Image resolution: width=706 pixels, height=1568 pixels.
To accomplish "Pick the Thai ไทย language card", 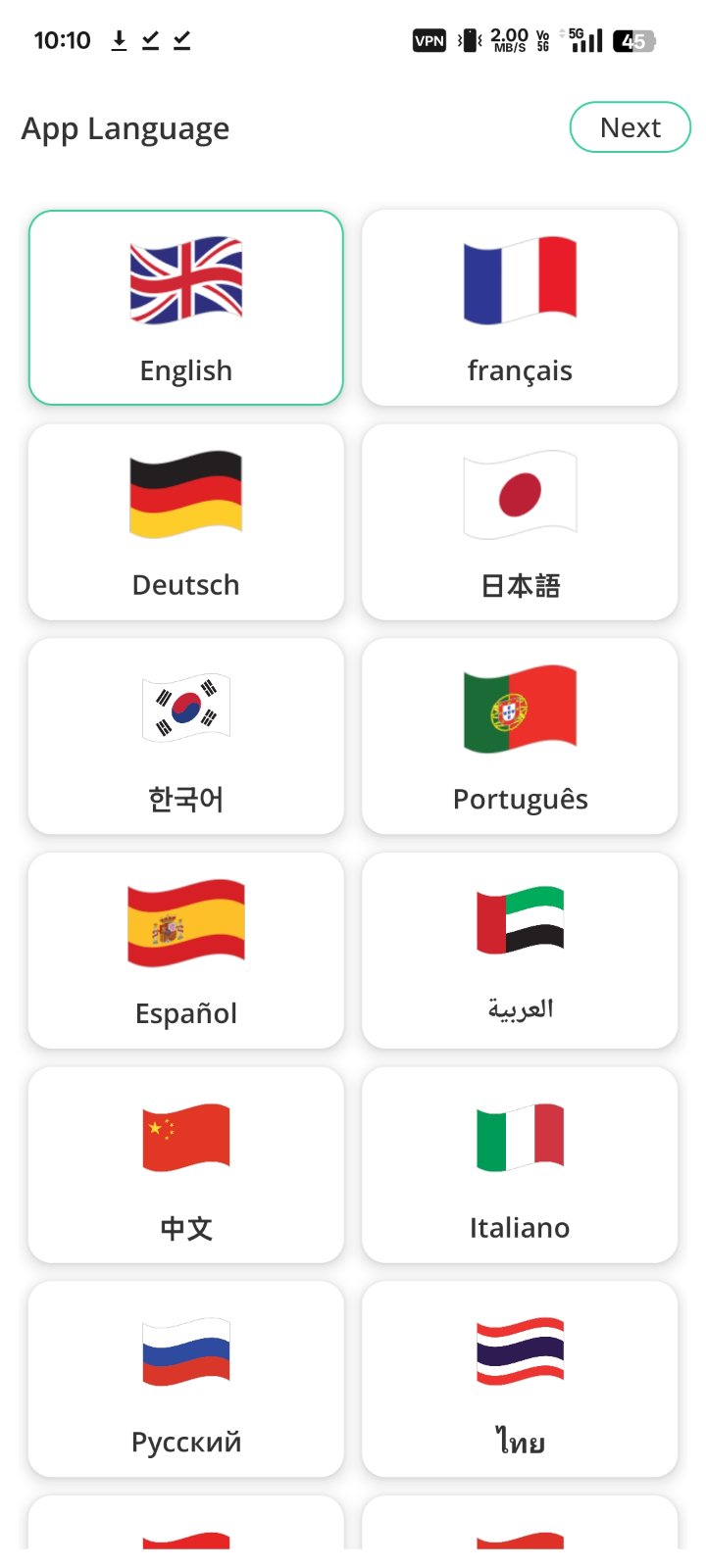I will [520, 1380].
